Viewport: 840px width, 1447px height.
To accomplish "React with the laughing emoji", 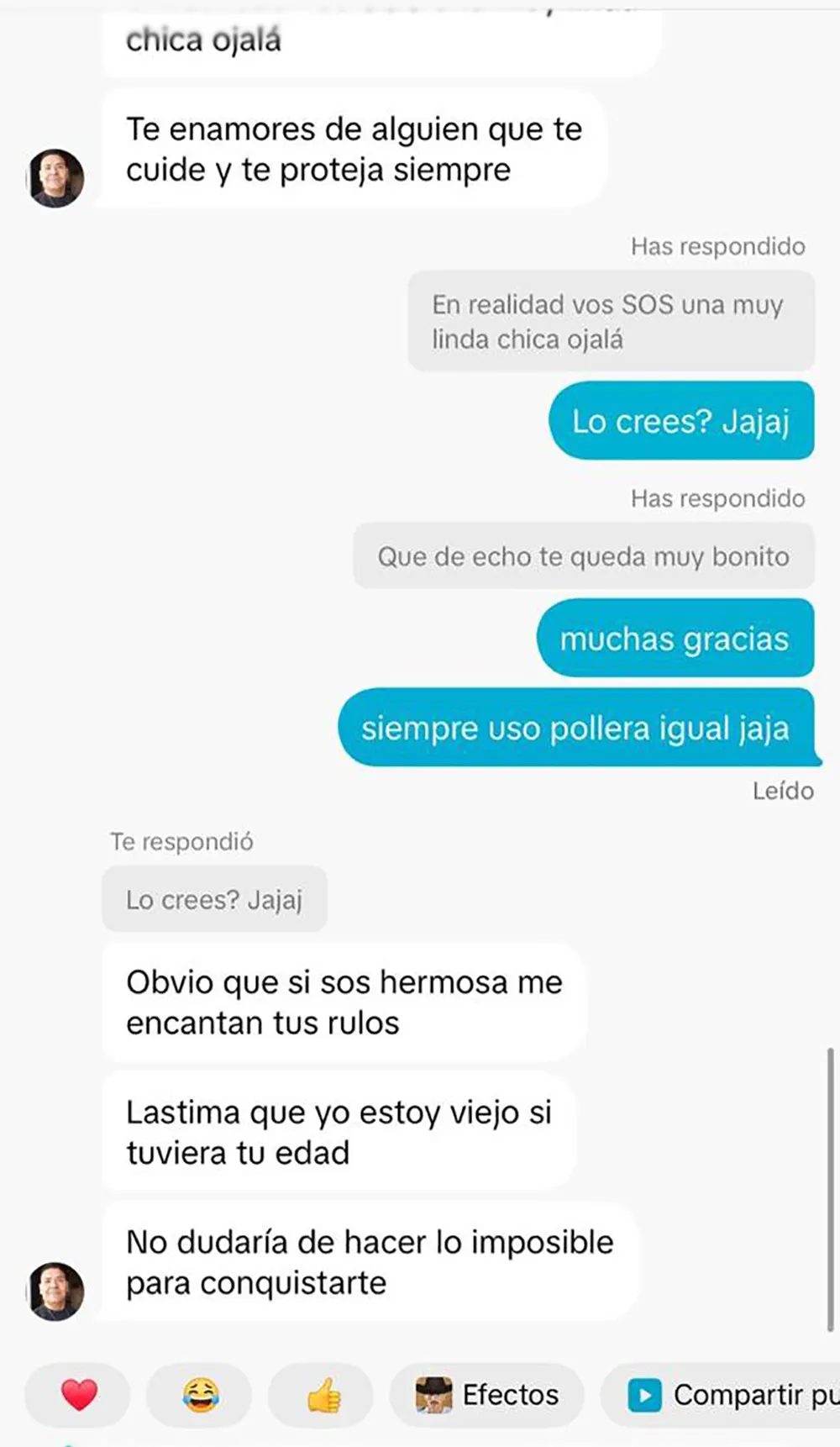I will 198,1394.
